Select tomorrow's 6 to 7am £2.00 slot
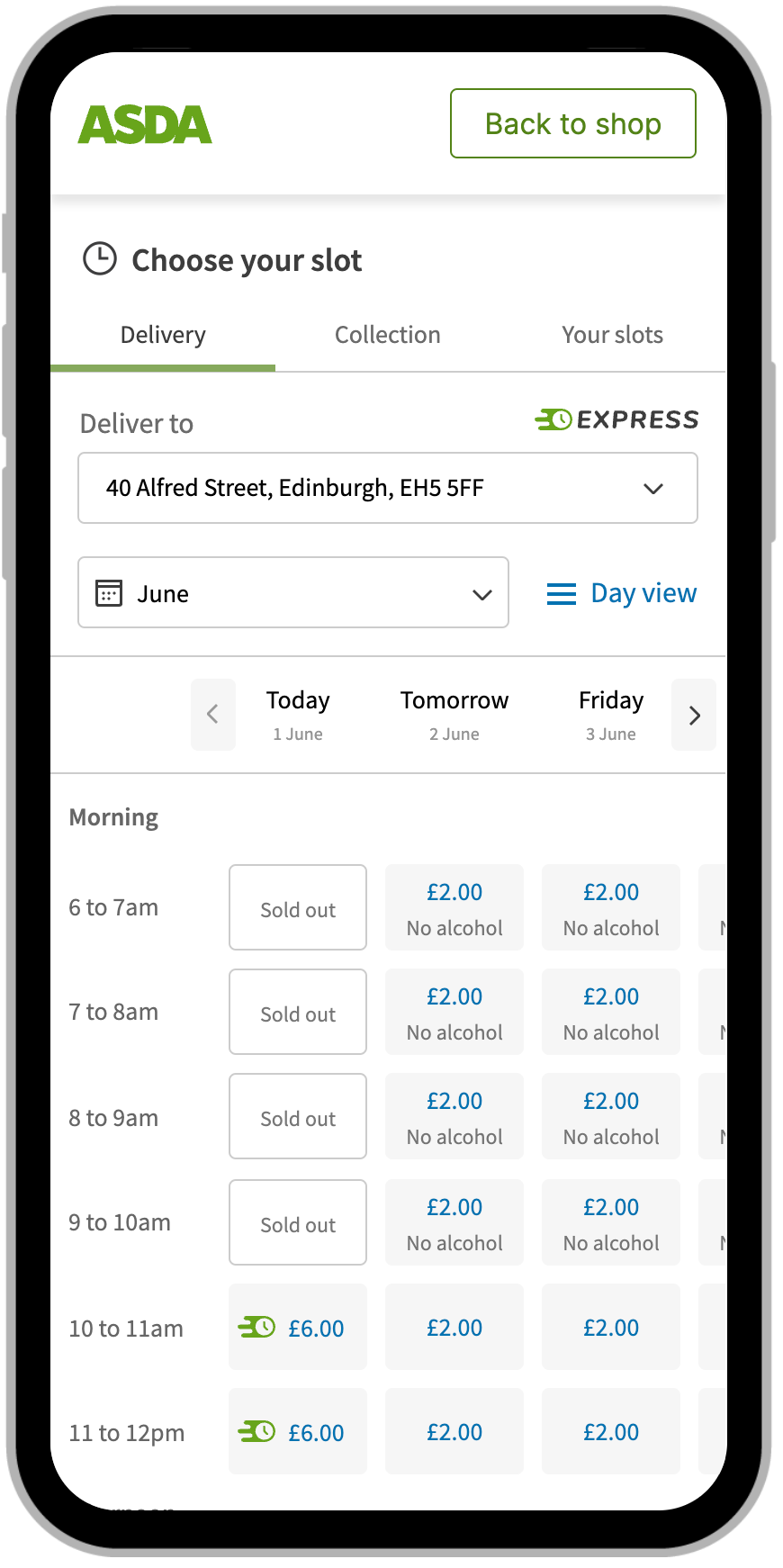The width and height of the screenshot is (783, 1568). tap(454, 907)
